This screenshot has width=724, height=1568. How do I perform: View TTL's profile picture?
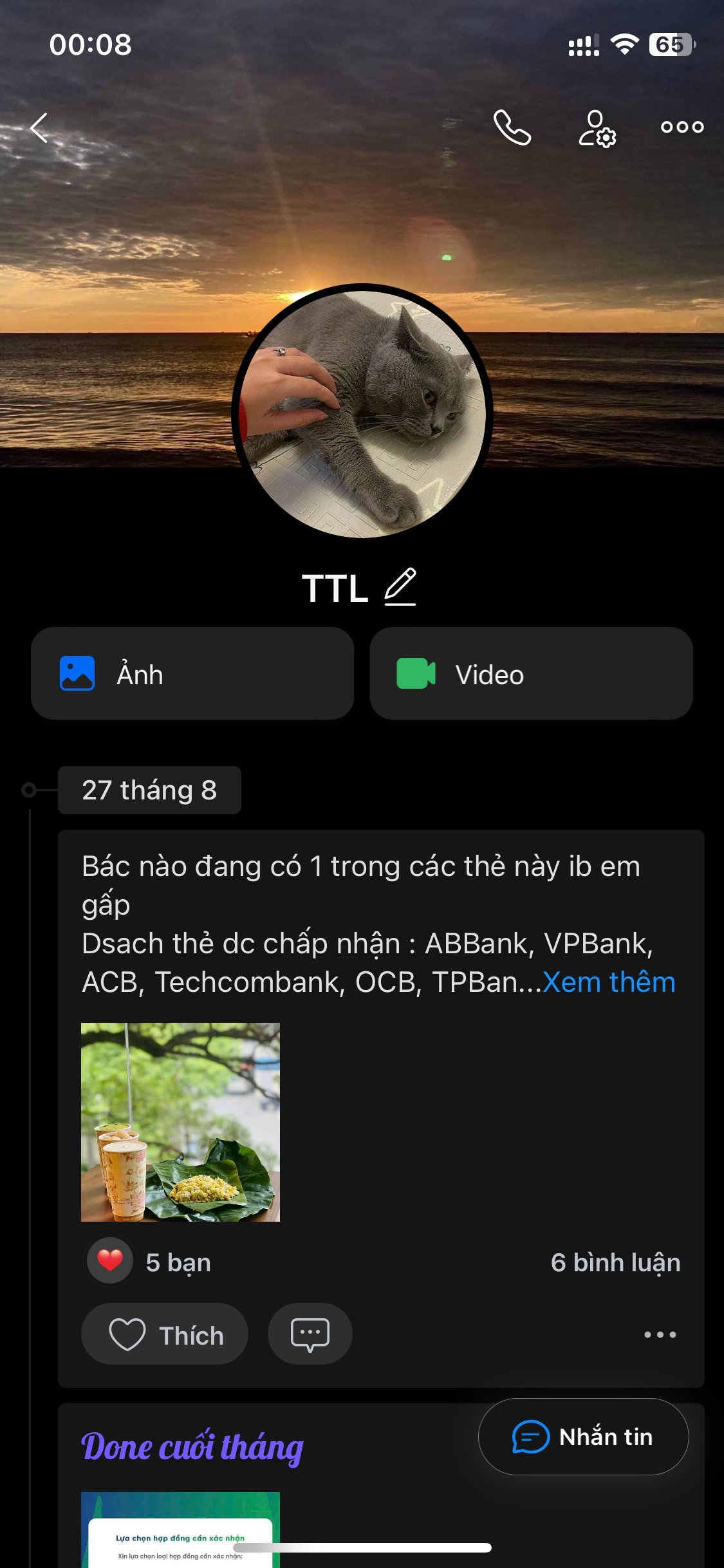362,412
